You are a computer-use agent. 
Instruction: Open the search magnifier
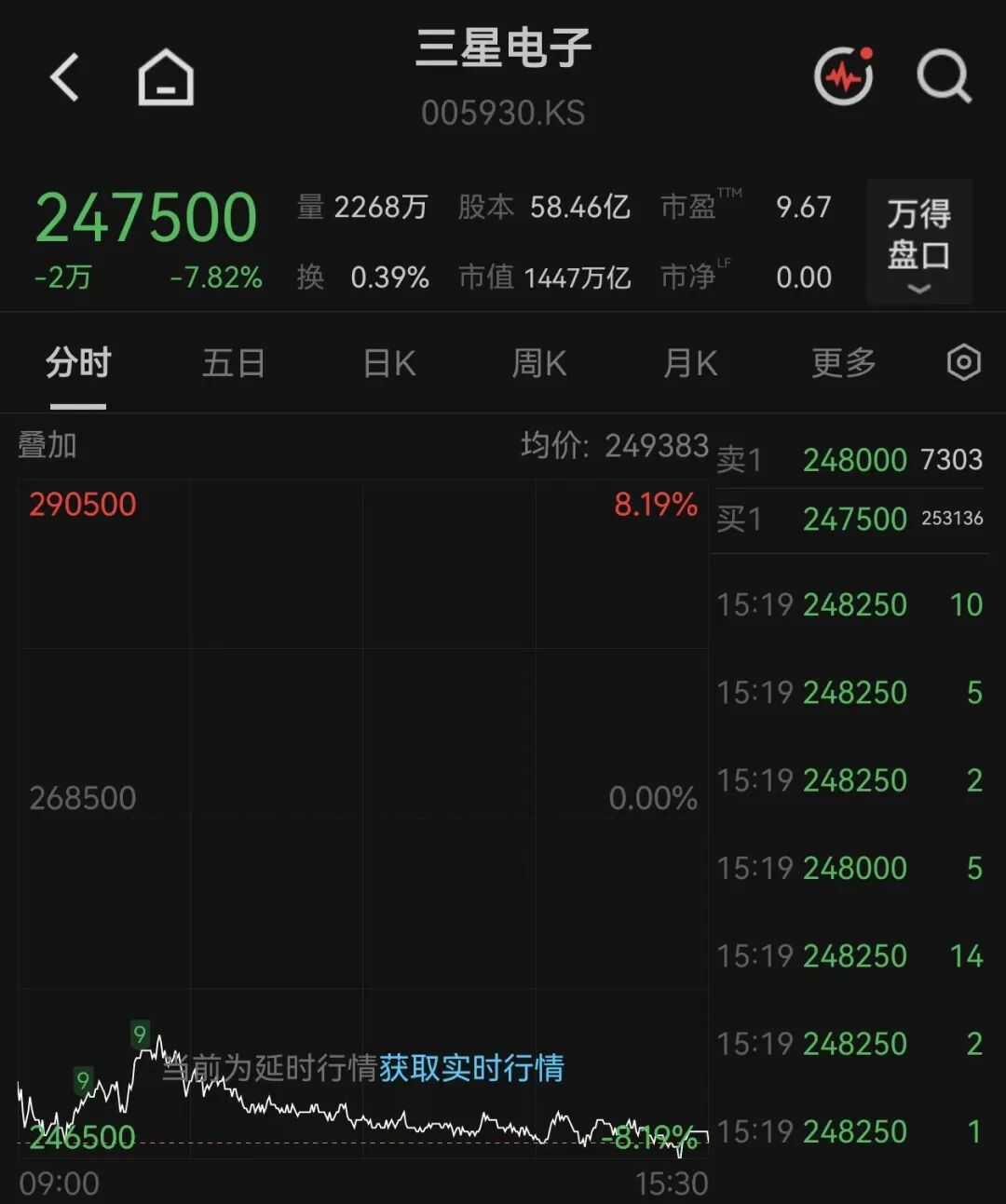944,76
